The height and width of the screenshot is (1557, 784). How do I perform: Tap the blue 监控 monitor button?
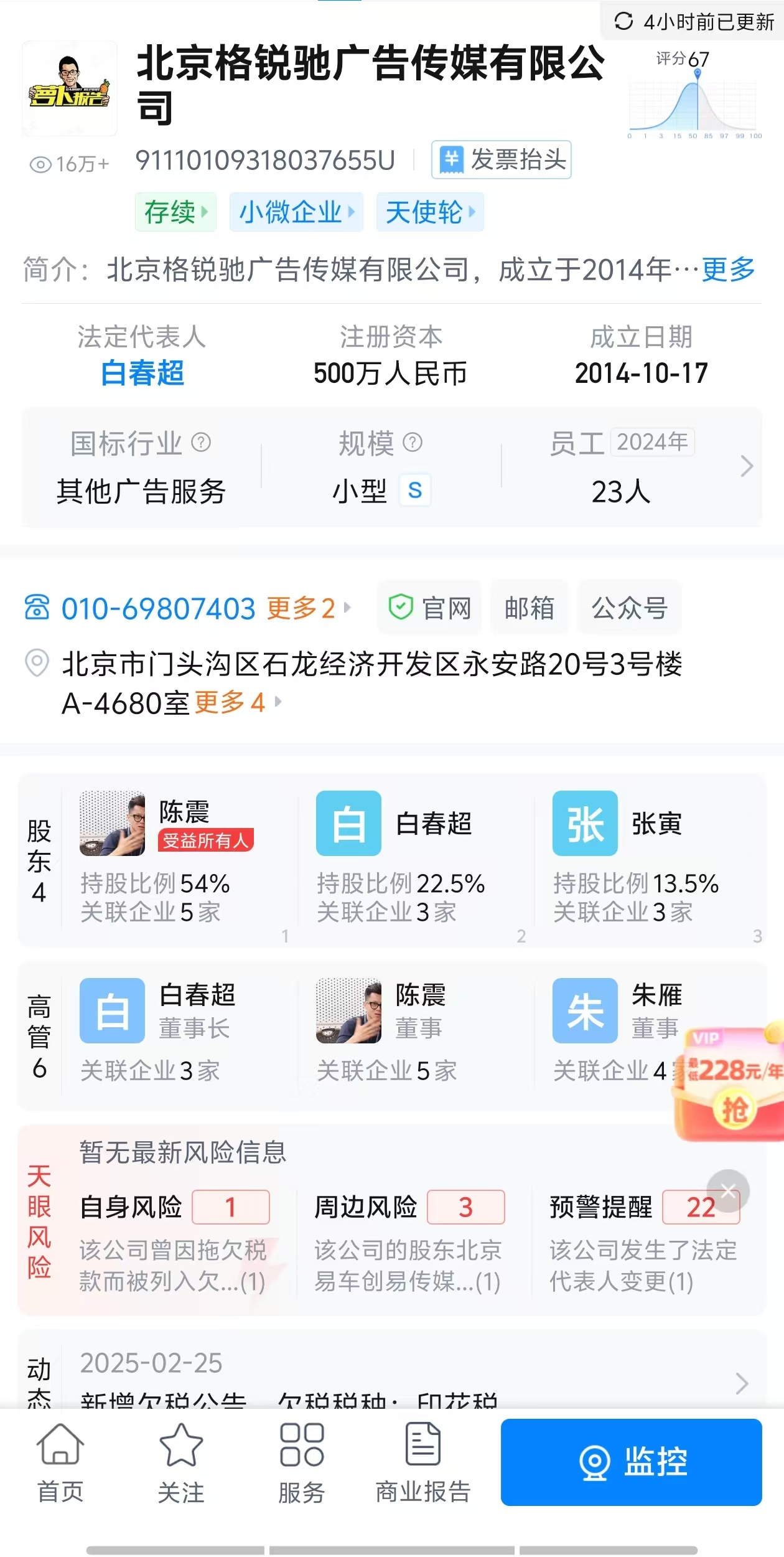pyautogui.click(x=631, y=1462)
